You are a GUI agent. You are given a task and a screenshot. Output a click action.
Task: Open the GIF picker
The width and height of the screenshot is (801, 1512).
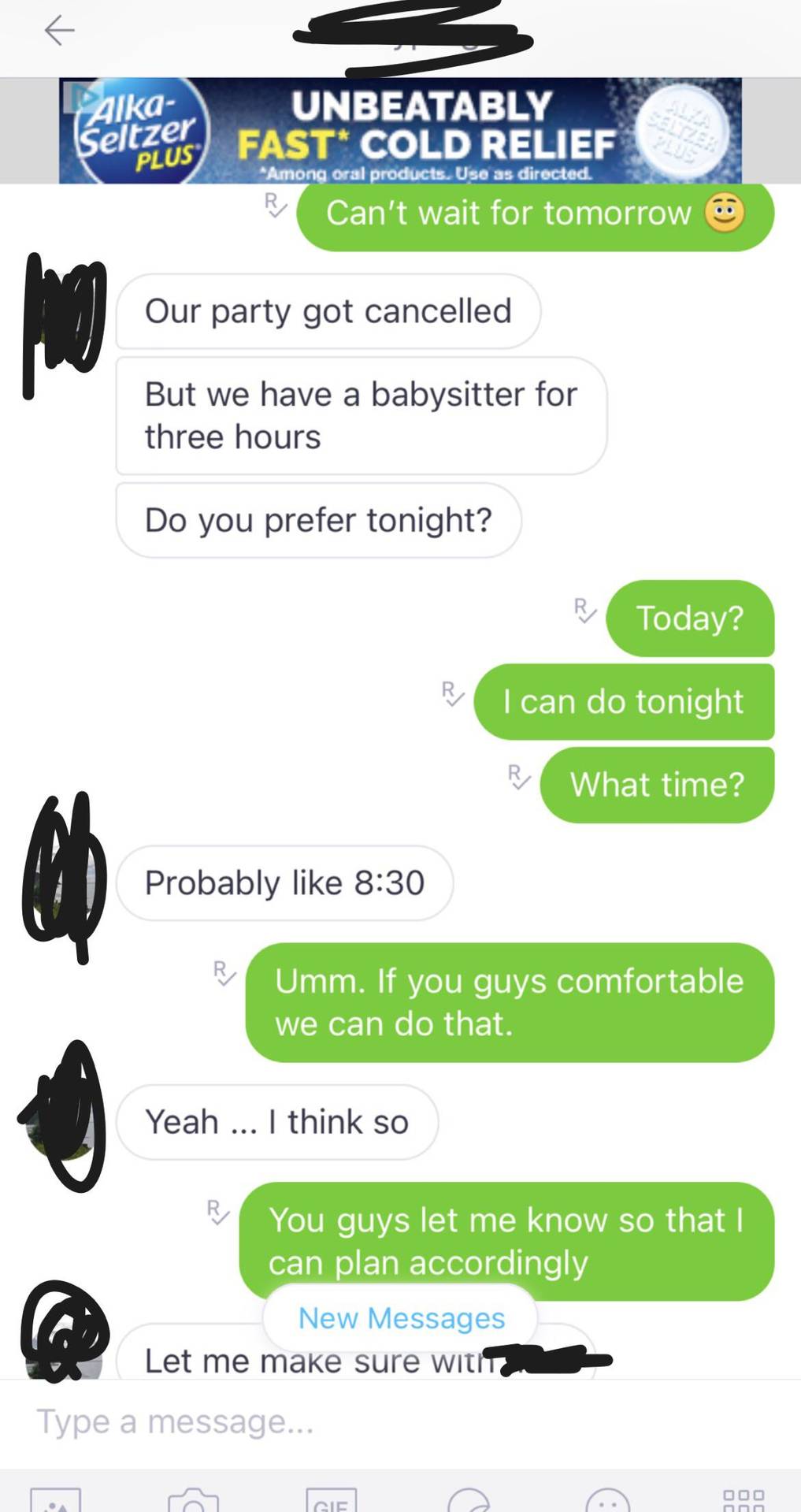[331, 1498]
